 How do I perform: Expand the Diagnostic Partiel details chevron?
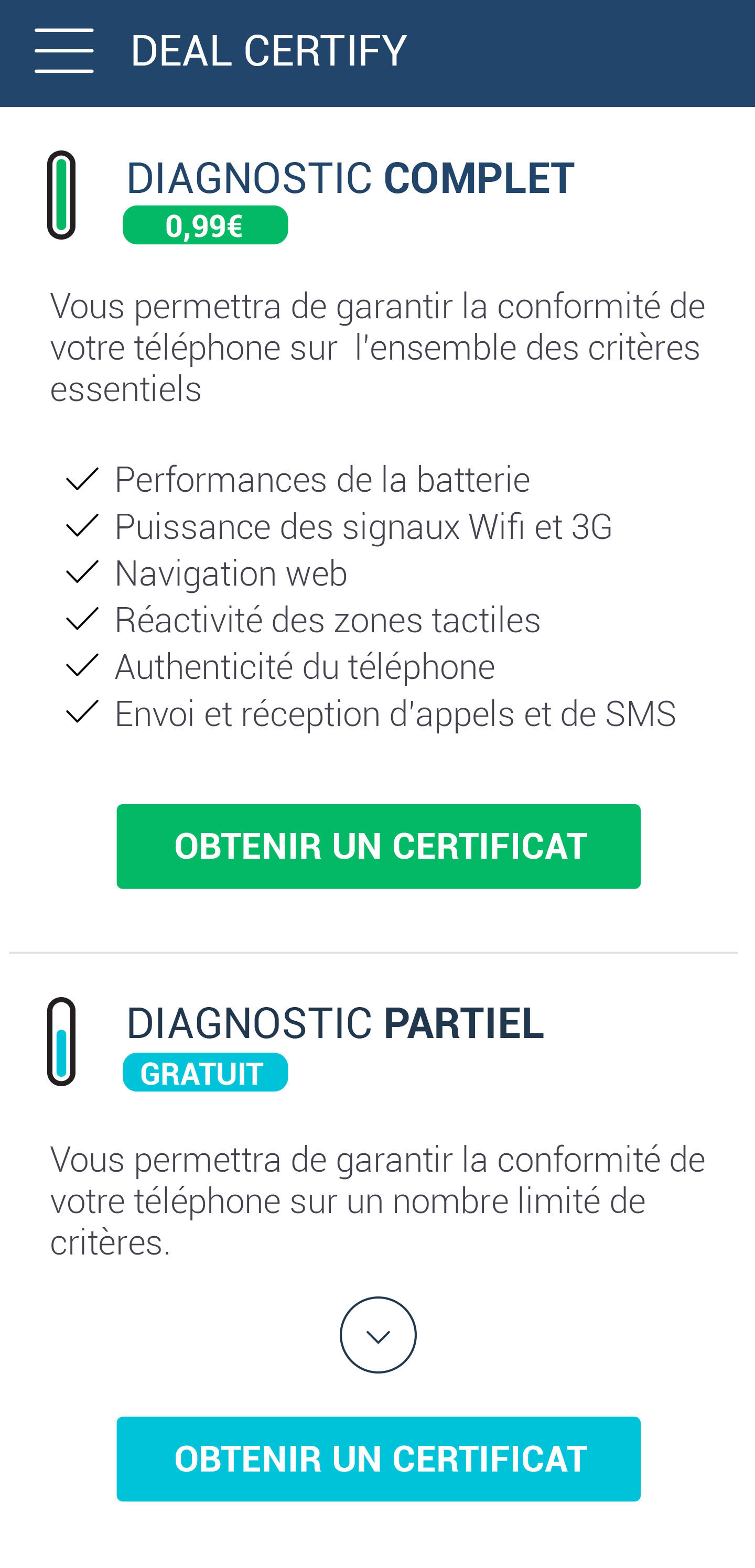377,1335
